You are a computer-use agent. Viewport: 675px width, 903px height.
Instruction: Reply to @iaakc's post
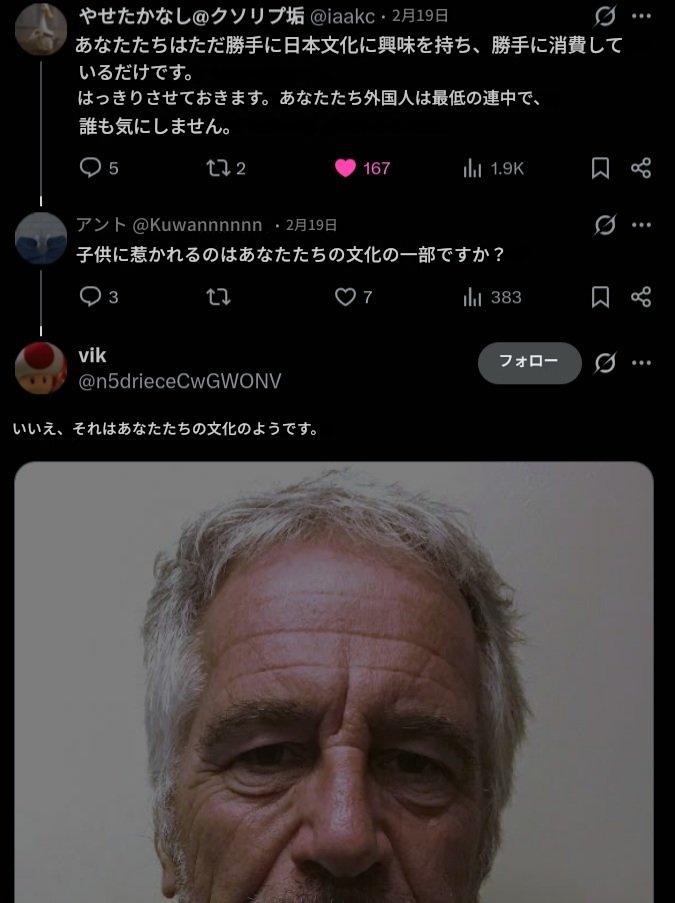(x=91, y=168)
